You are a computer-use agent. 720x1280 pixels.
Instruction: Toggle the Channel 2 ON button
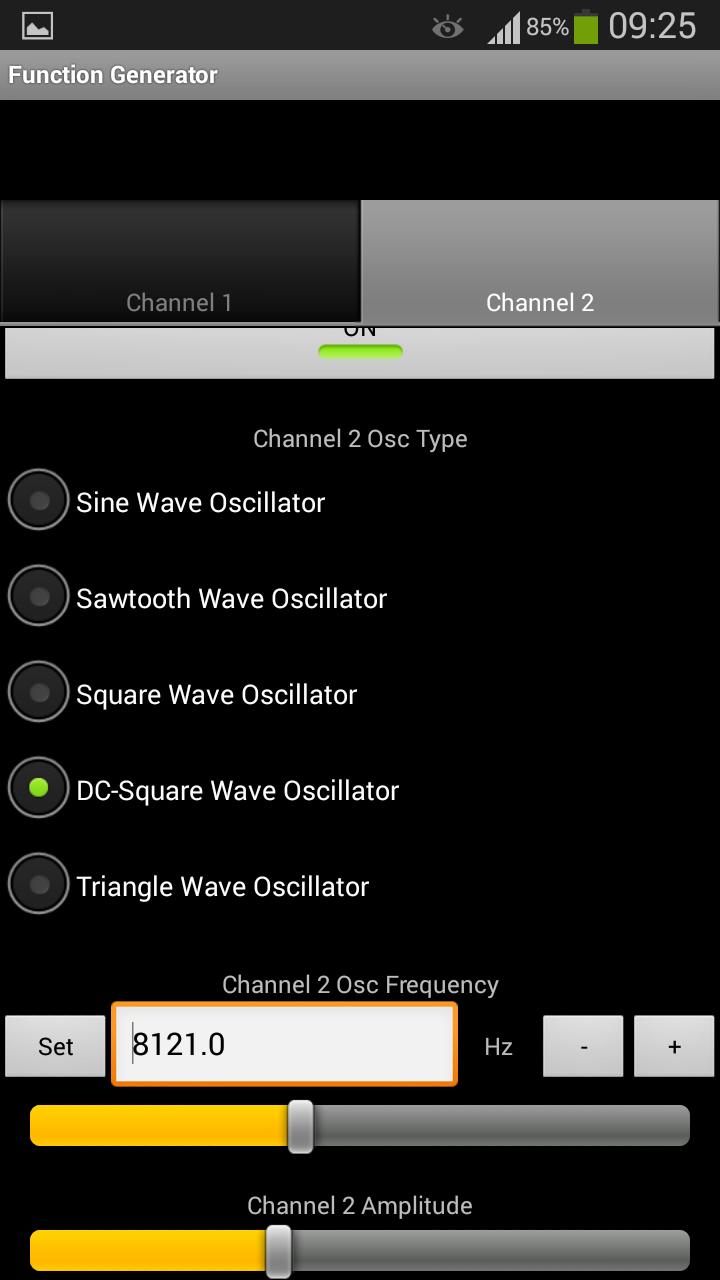[360, 352]
